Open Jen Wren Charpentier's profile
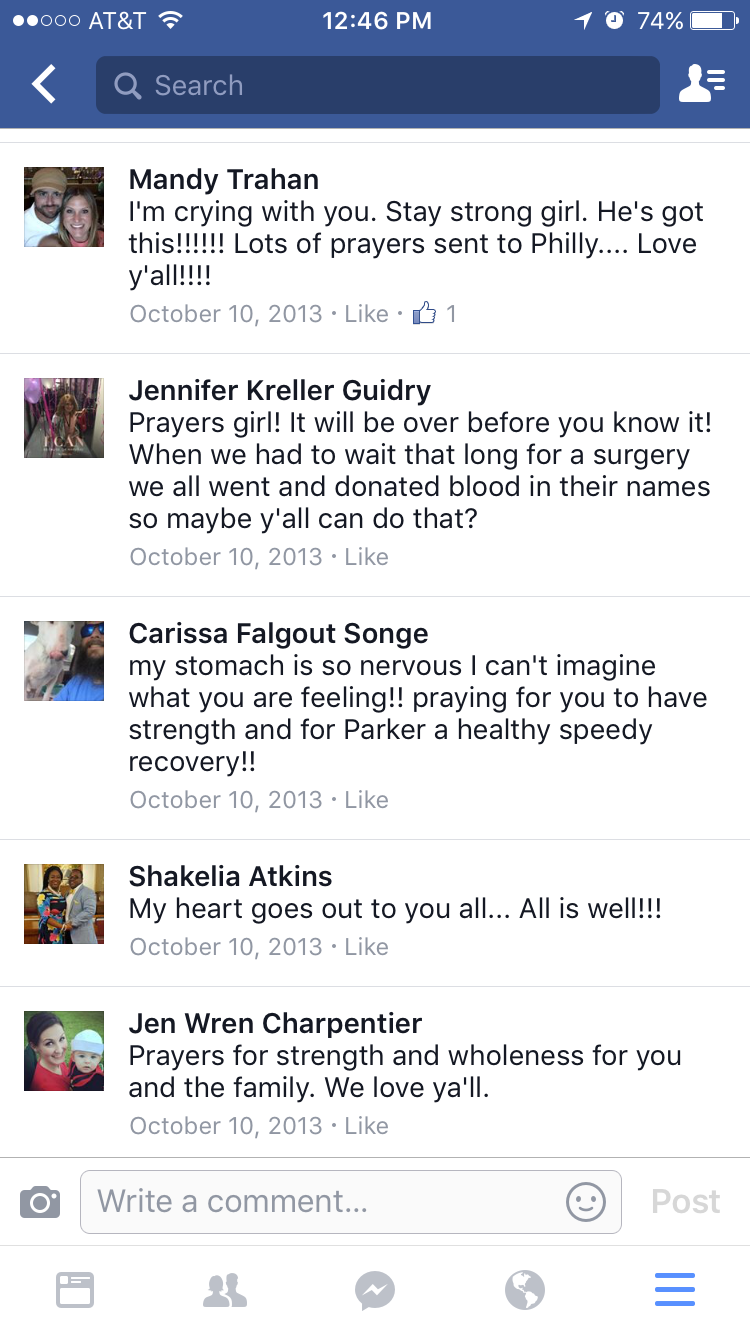The image size is (750, 1334). tap(275, 1024)
